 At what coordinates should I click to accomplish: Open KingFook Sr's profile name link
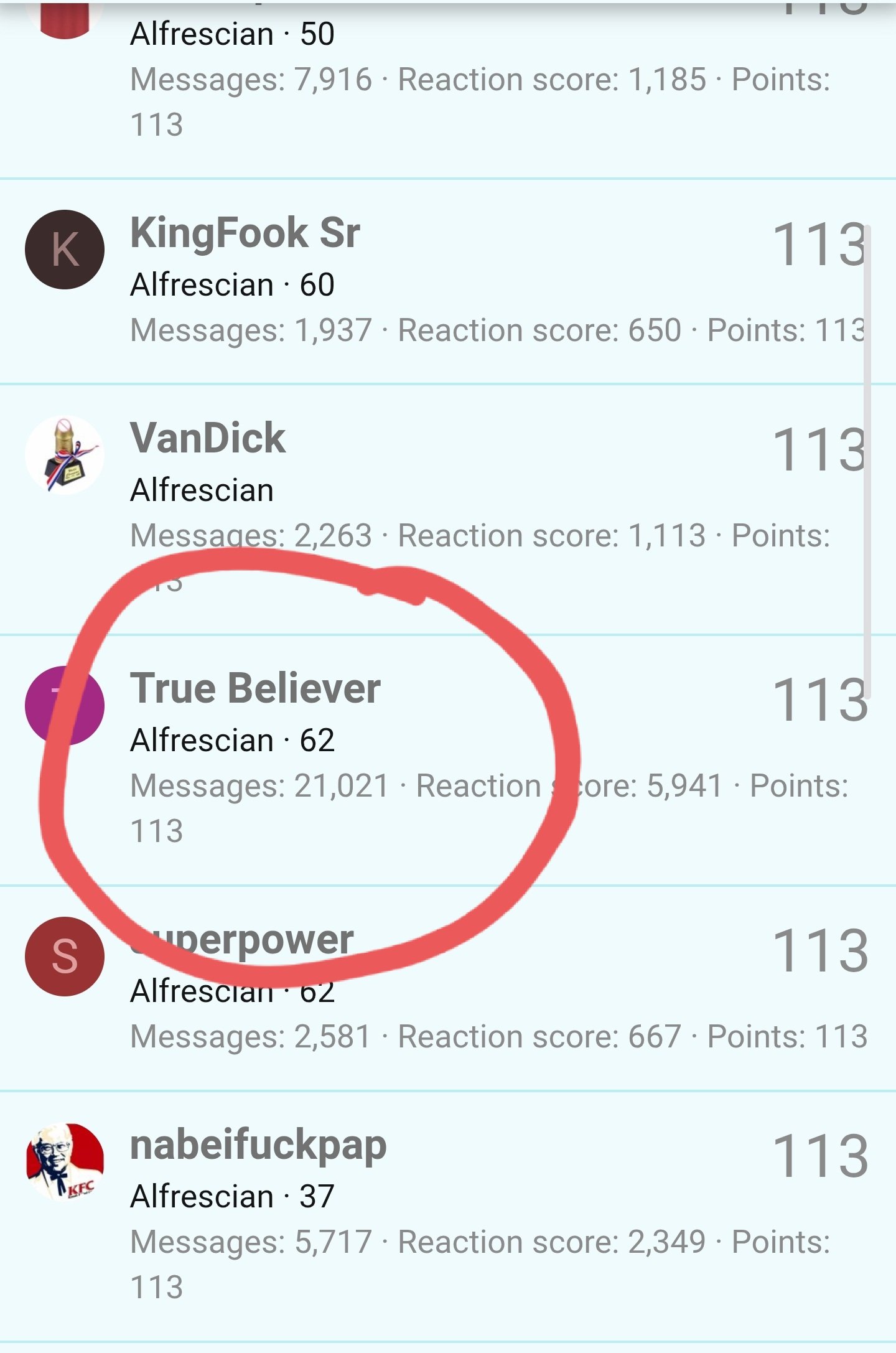[x=245, y=233]
